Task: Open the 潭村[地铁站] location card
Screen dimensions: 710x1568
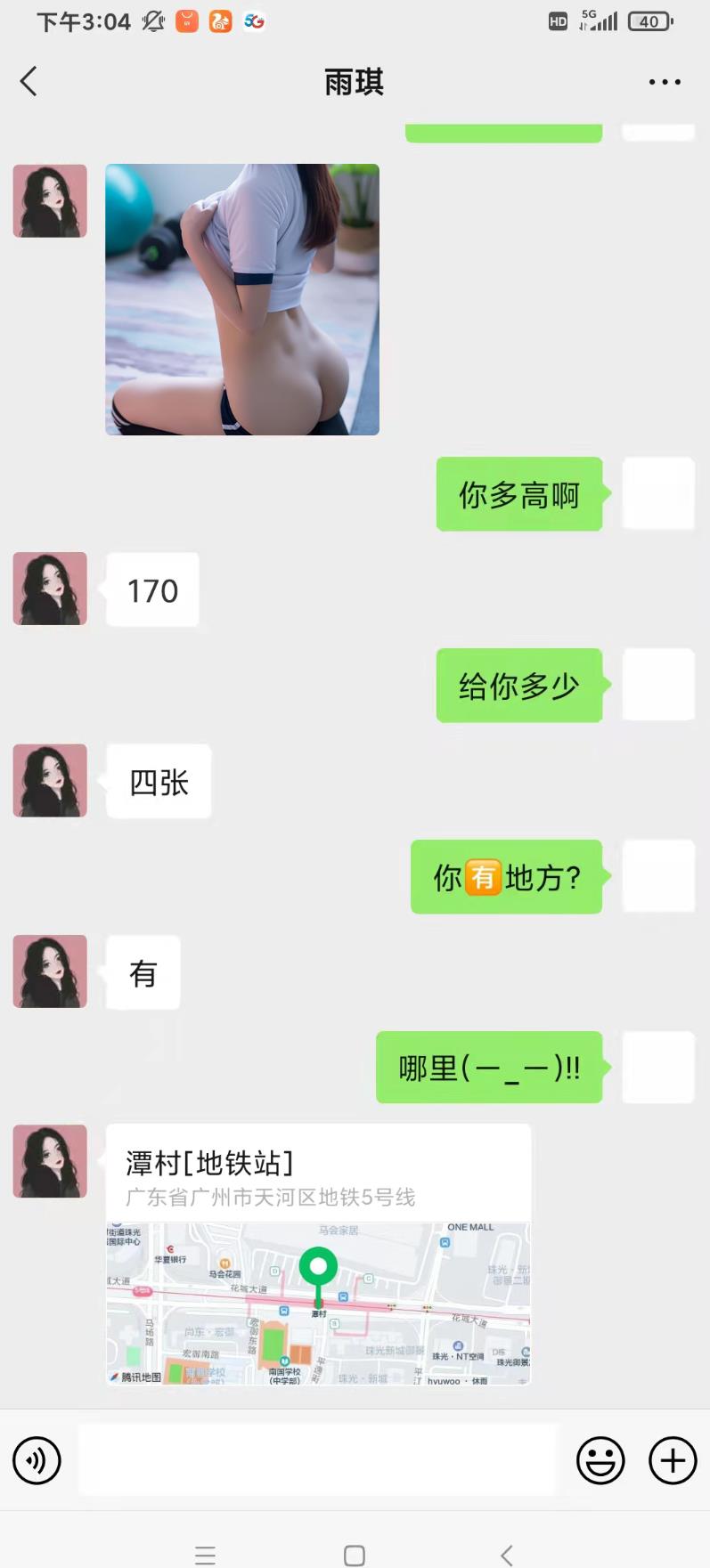Action: click(318, 1254)
